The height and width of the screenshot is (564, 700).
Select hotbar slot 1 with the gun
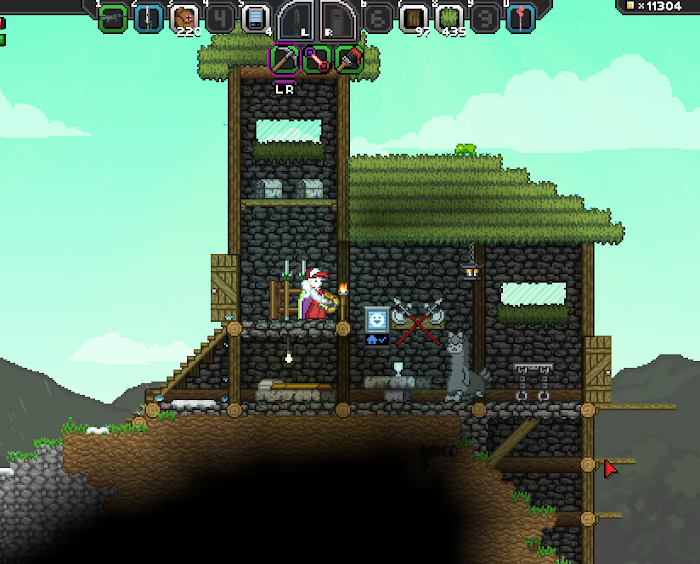tap(113, 17)
